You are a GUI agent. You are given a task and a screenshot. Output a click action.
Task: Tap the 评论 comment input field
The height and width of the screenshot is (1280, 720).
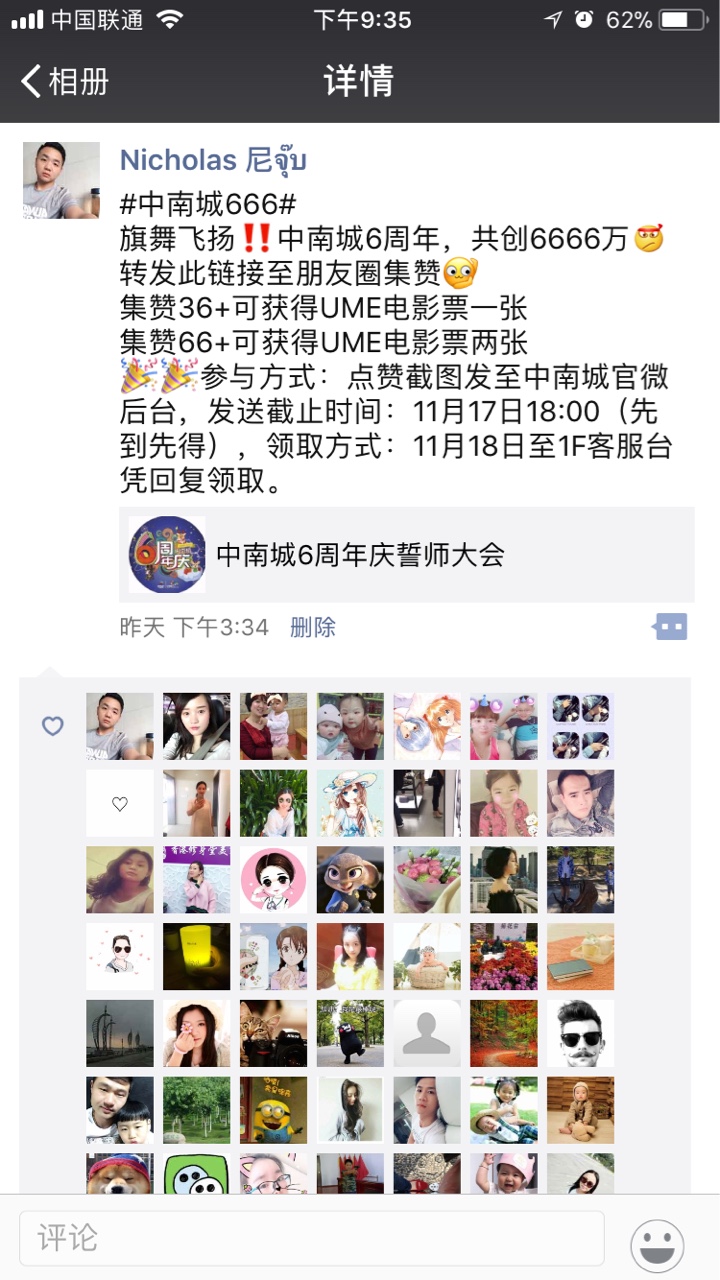[312, 1238]
